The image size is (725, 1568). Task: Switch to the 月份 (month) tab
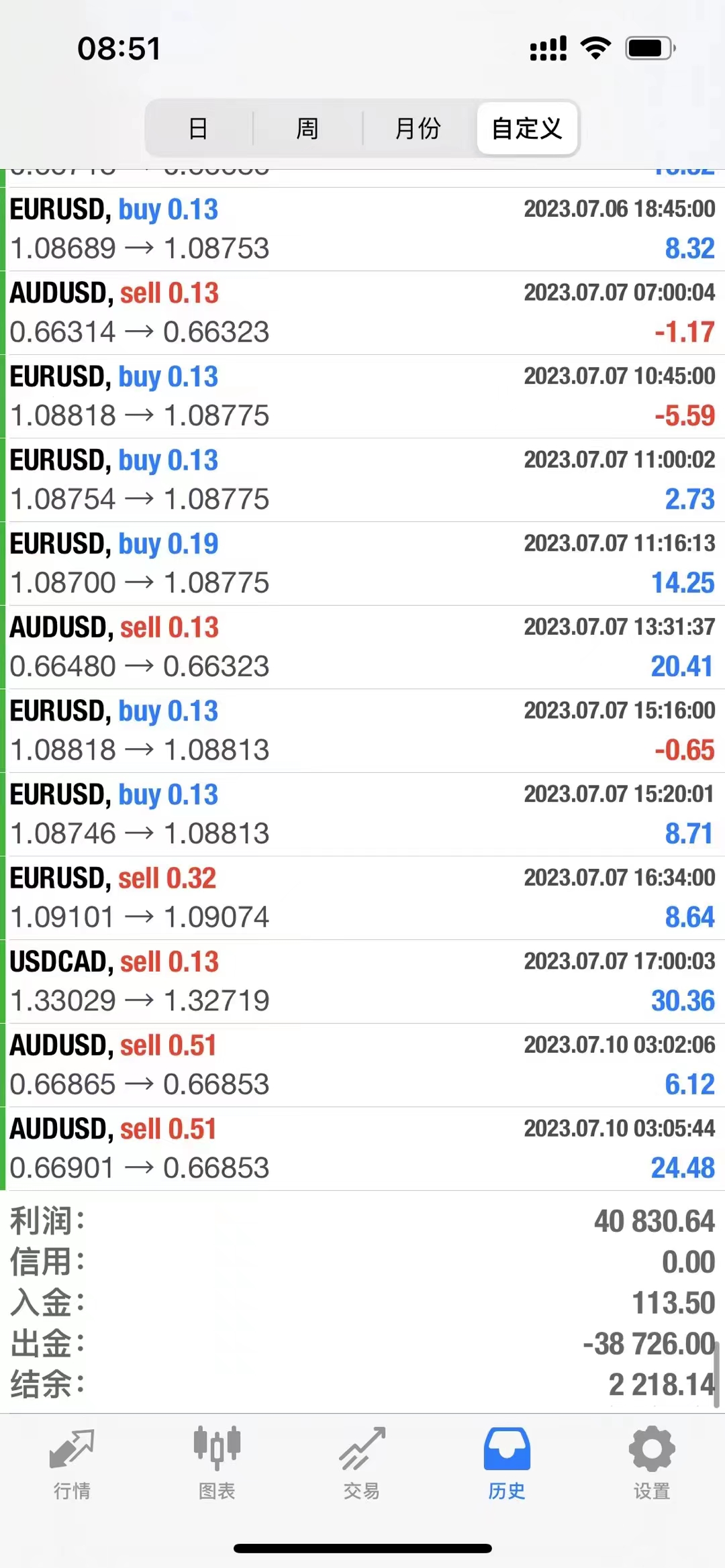tap(418, 128)
